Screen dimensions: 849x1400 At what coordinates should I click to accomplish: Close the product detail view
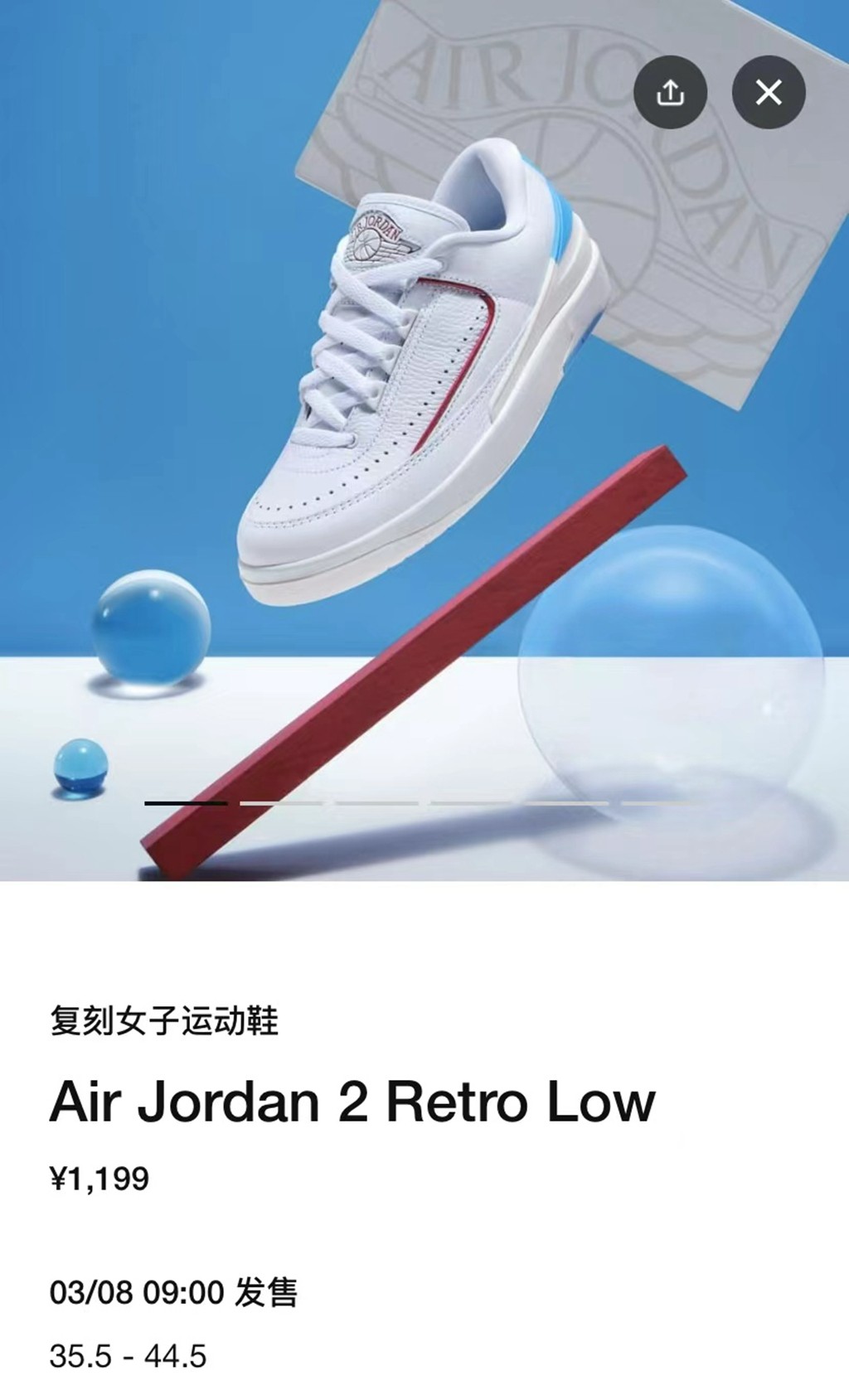pos(769,92)
